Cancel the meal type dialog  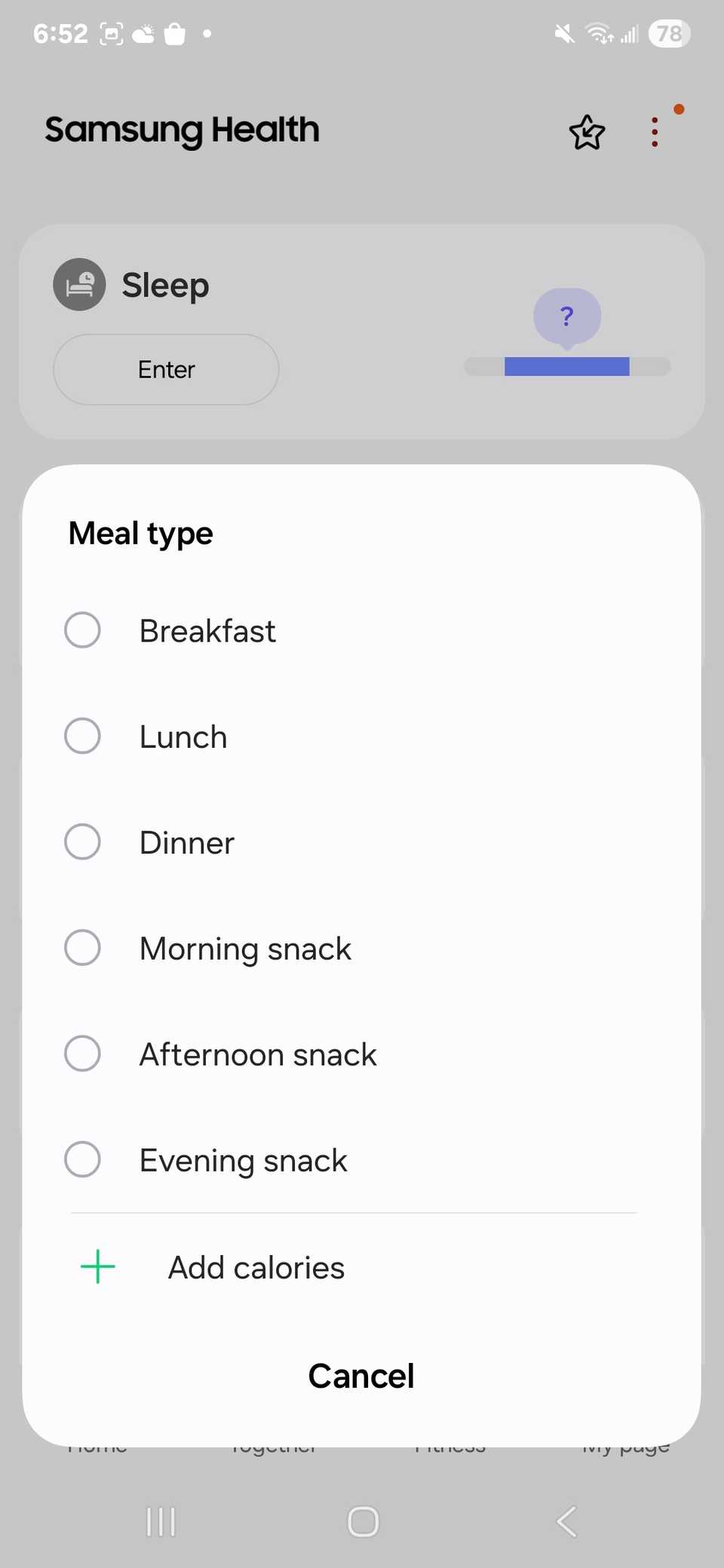point(361,1375)
